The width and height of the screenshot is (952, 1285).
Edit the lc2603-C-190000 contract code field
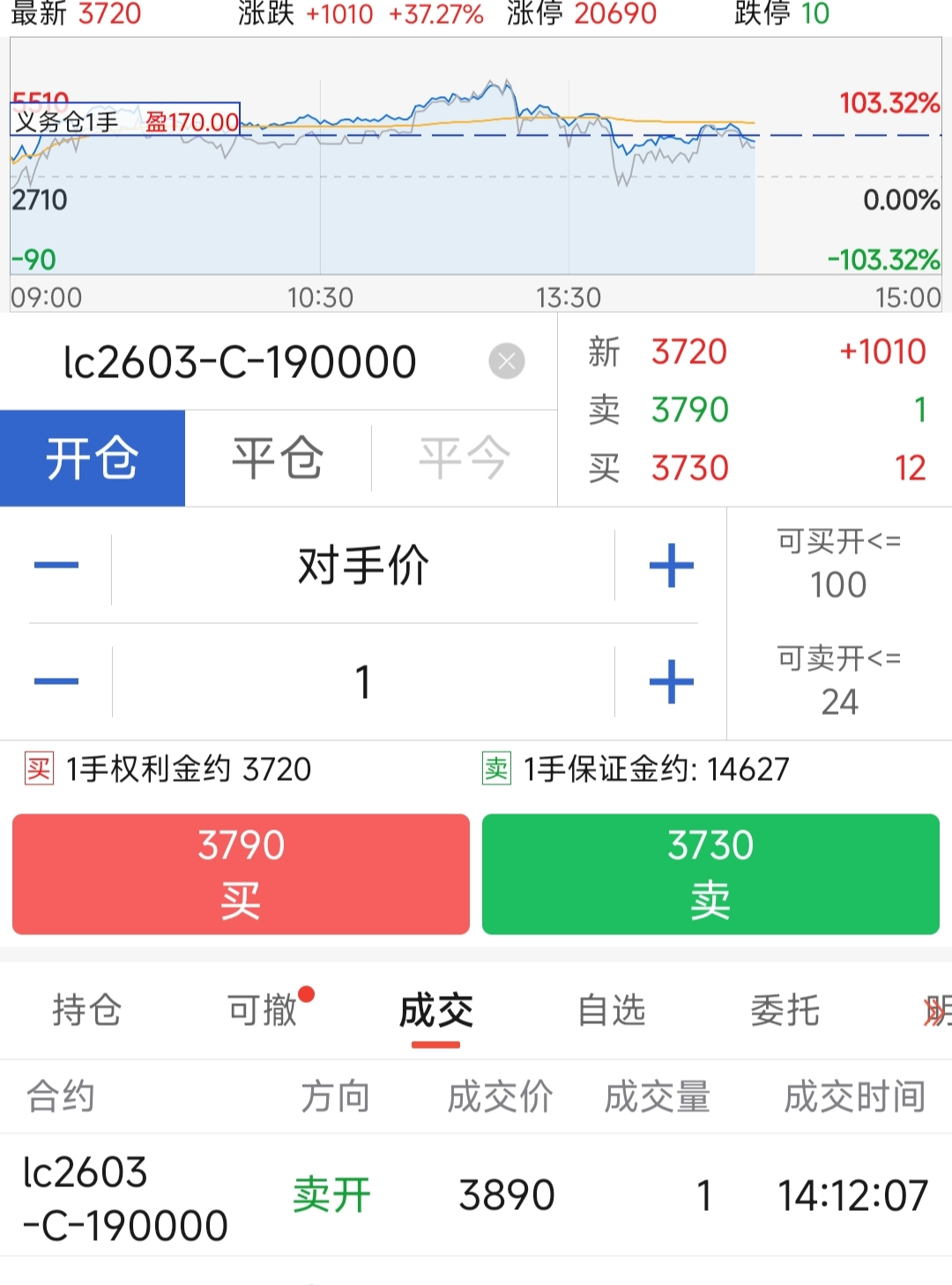240,361
